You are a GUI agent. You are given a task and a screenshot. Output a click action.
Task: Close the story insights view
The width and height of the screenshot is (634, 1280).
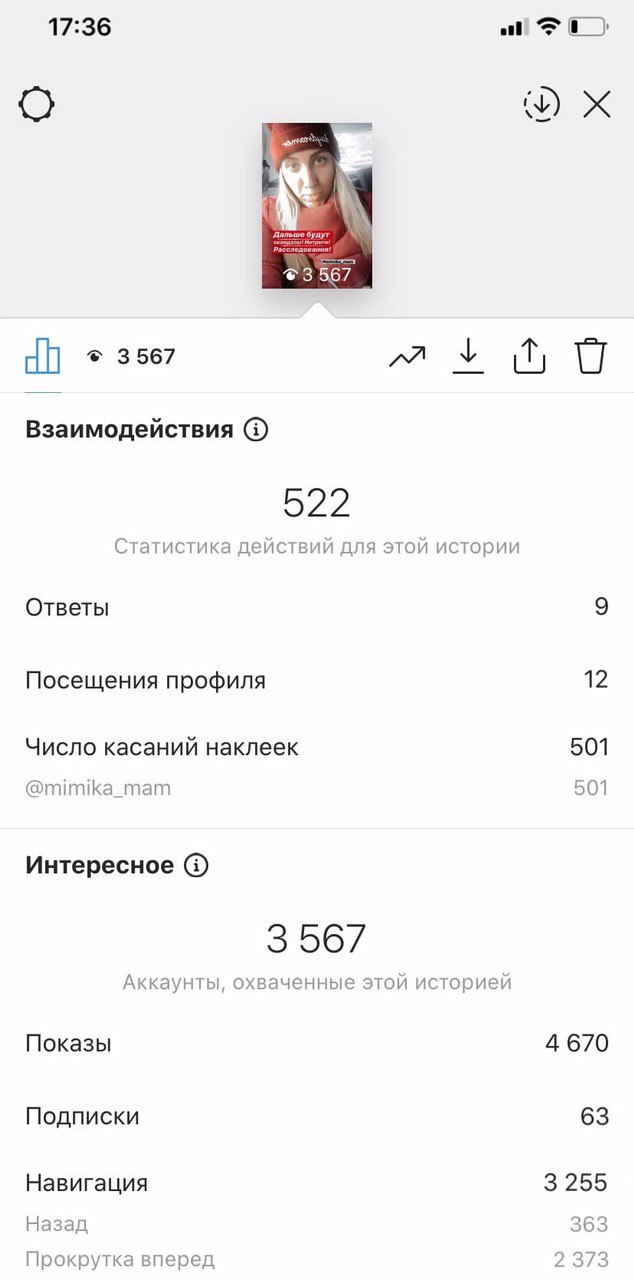[x=597, y=104]
